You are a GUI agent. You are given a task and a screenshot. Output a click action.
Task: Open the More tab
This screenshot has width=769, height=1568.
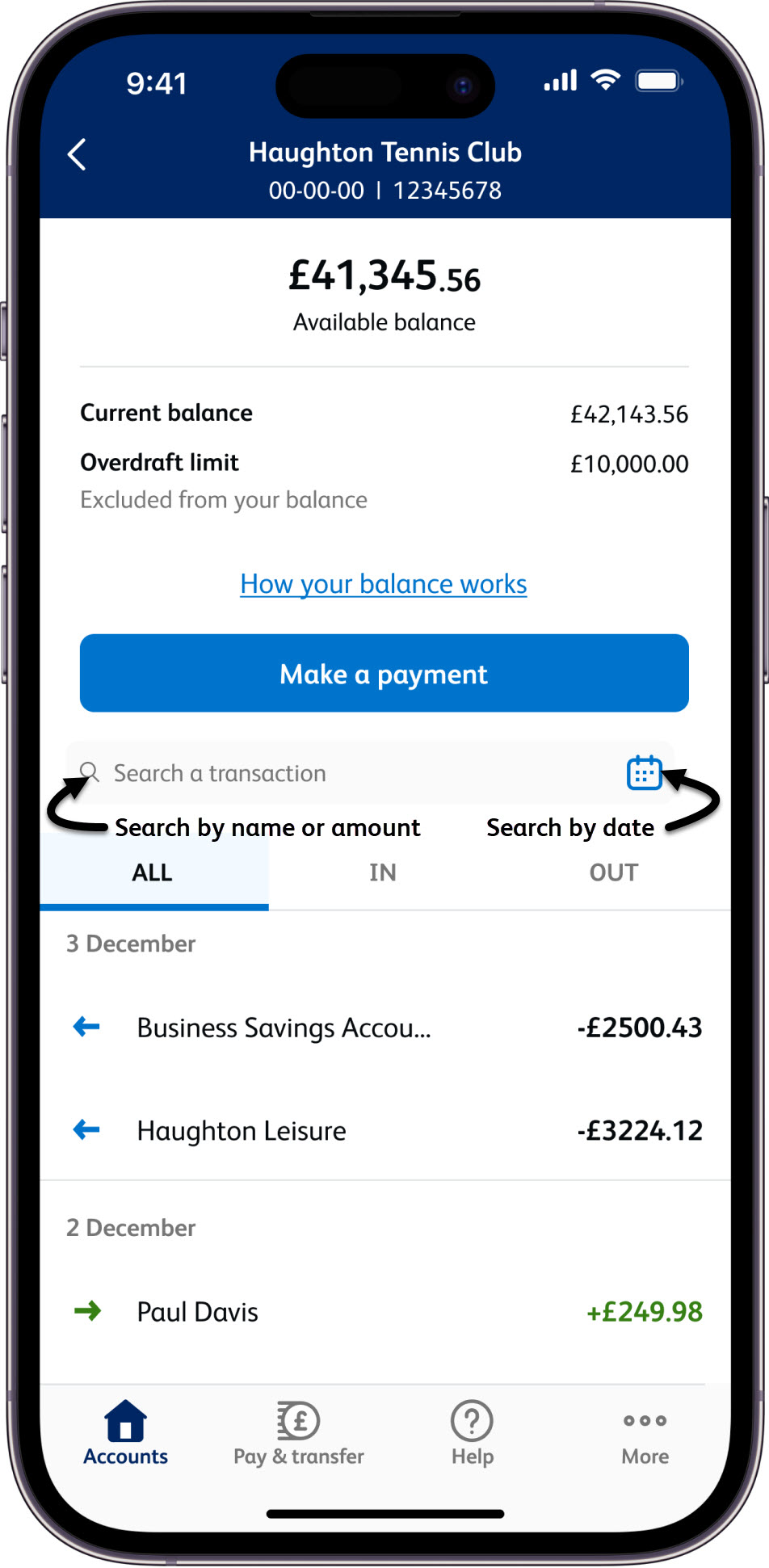point(645,1434)
